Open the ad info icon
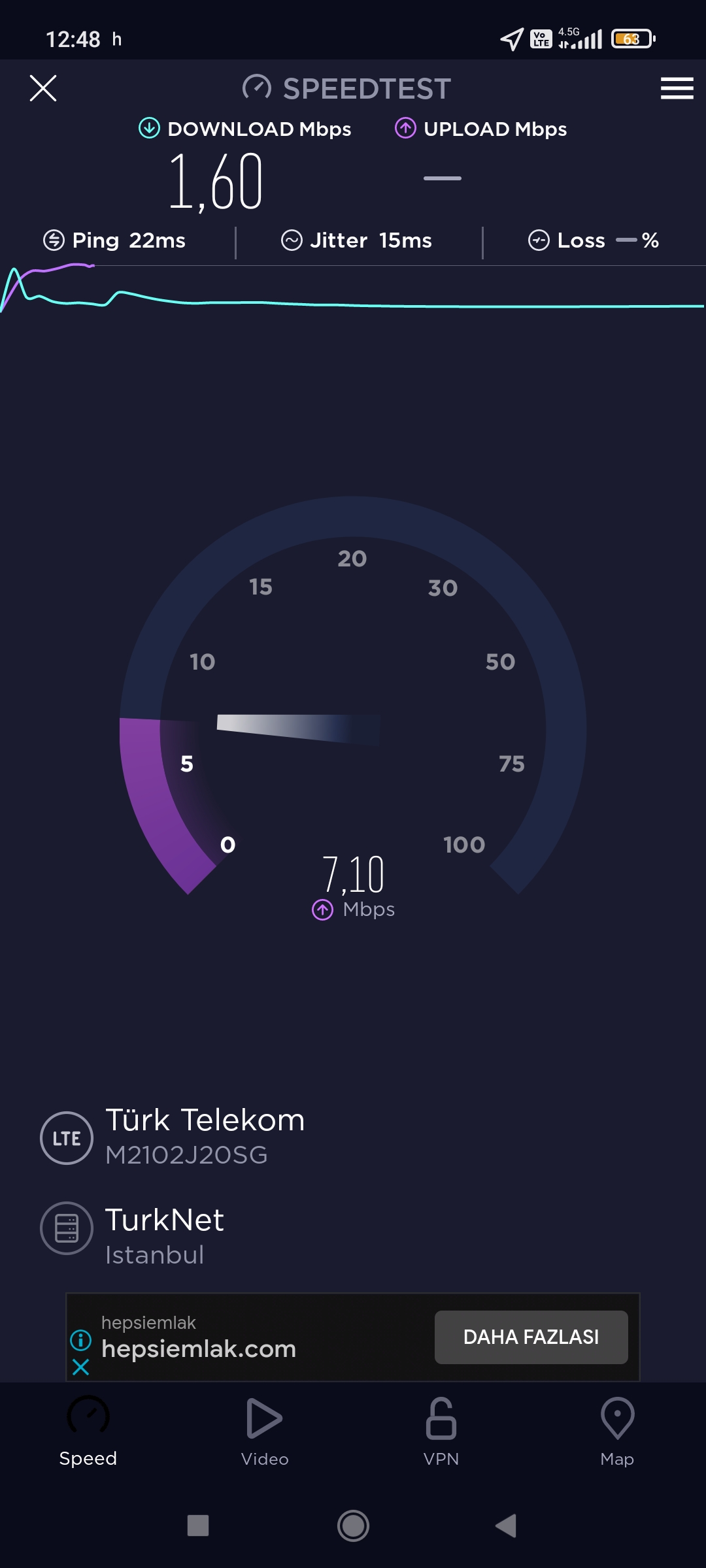The image size is (706, 1568). (81, 1340)
